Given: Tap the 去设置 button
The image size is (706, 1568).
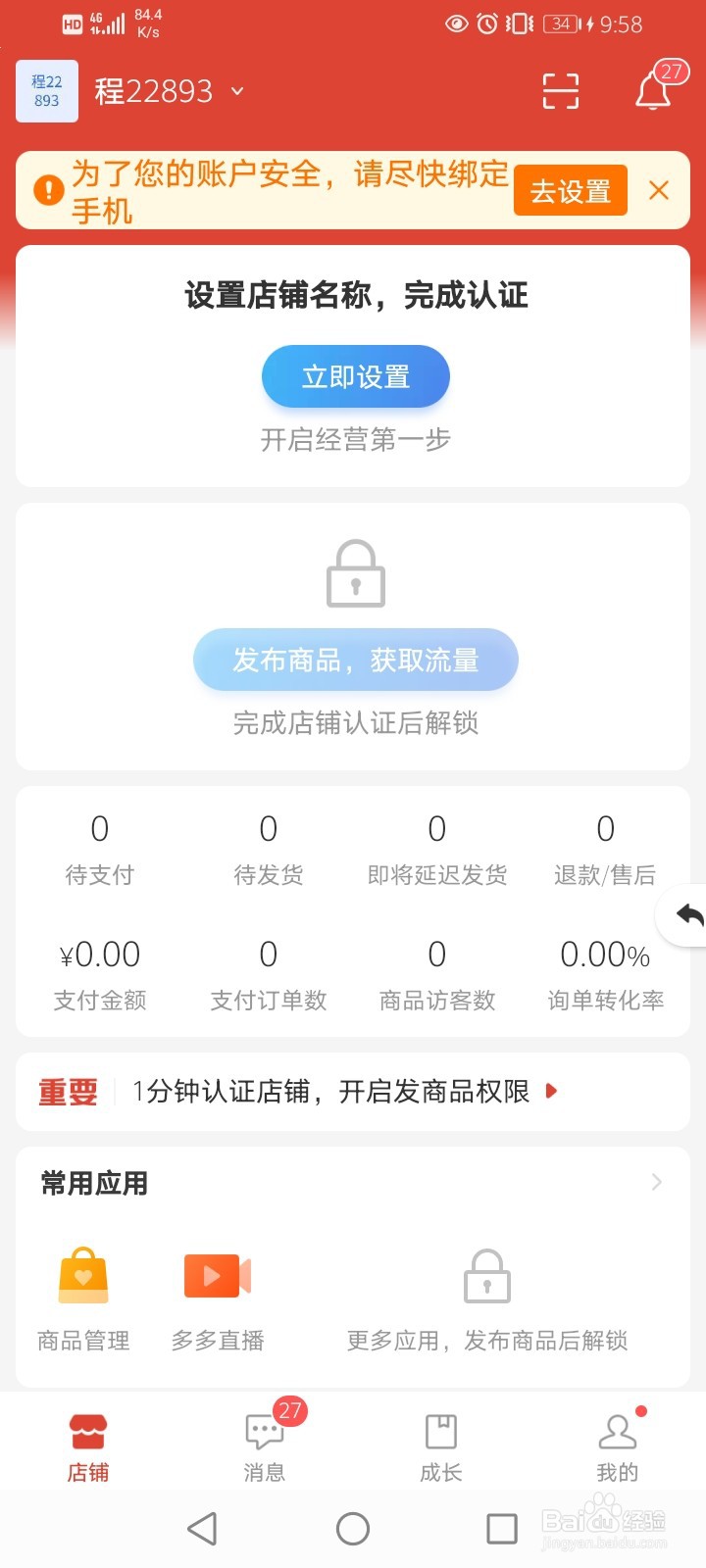Looking at the screenshot, I should pos(570,191).
